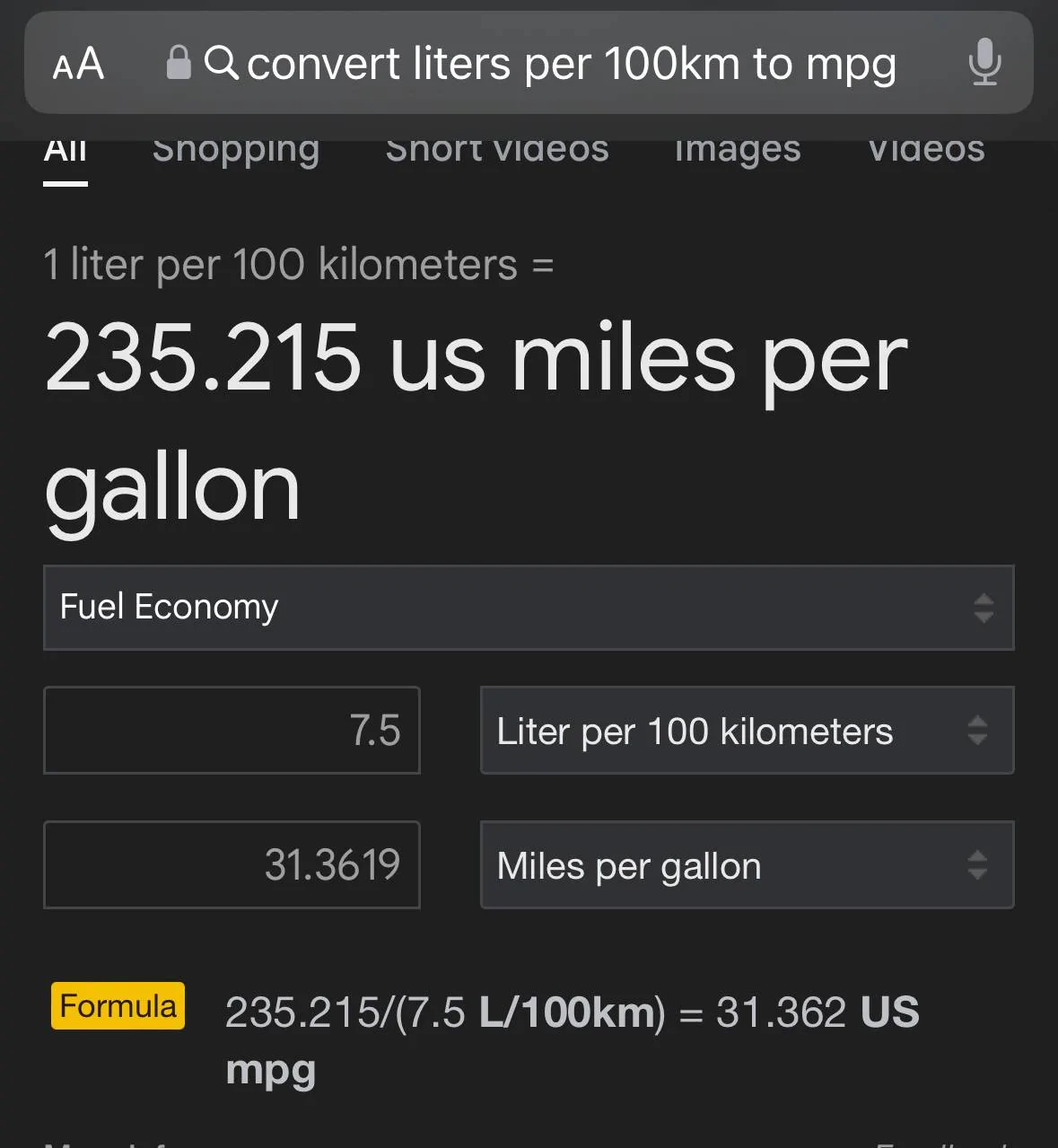Tap the magnifying glass search icon

225,63
